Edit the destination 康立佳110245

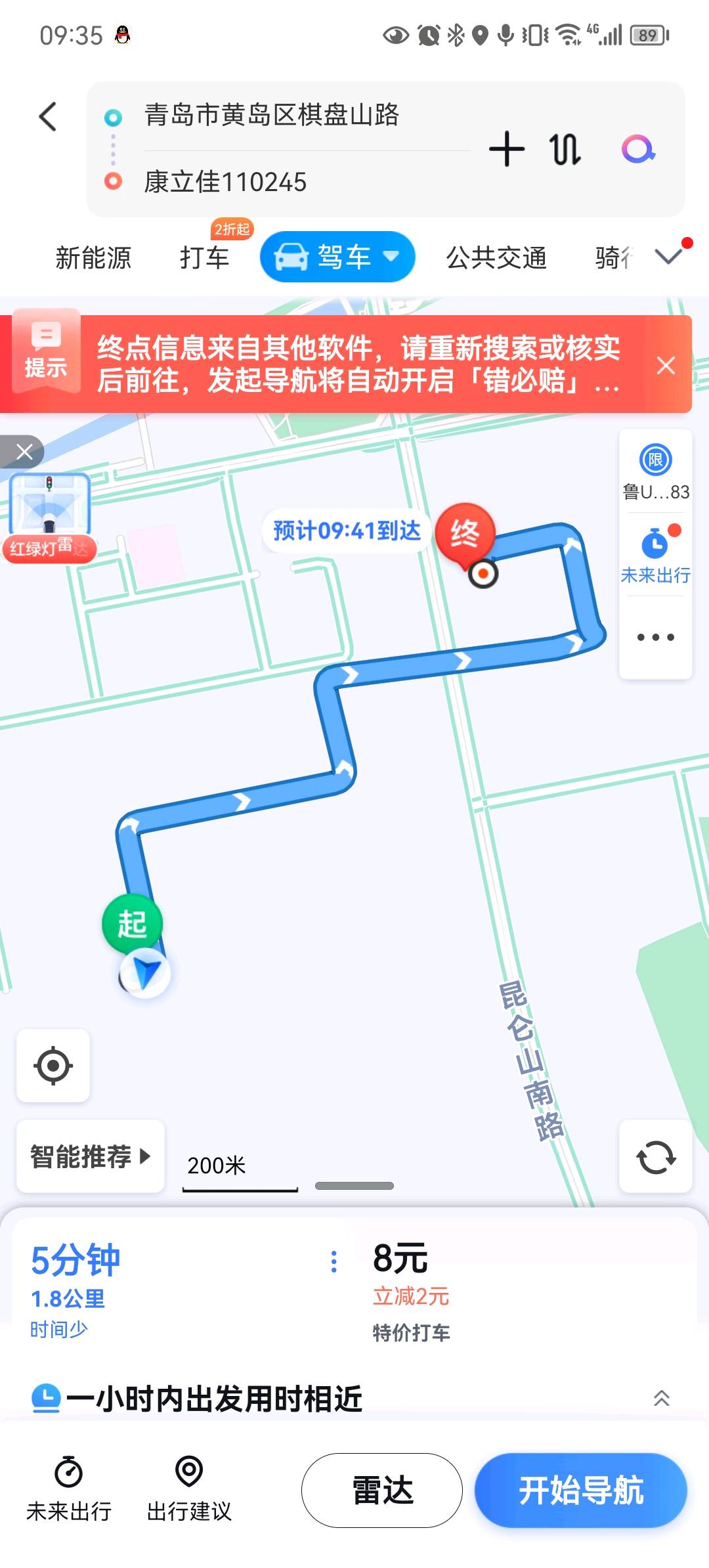click(x=225, y=182)
